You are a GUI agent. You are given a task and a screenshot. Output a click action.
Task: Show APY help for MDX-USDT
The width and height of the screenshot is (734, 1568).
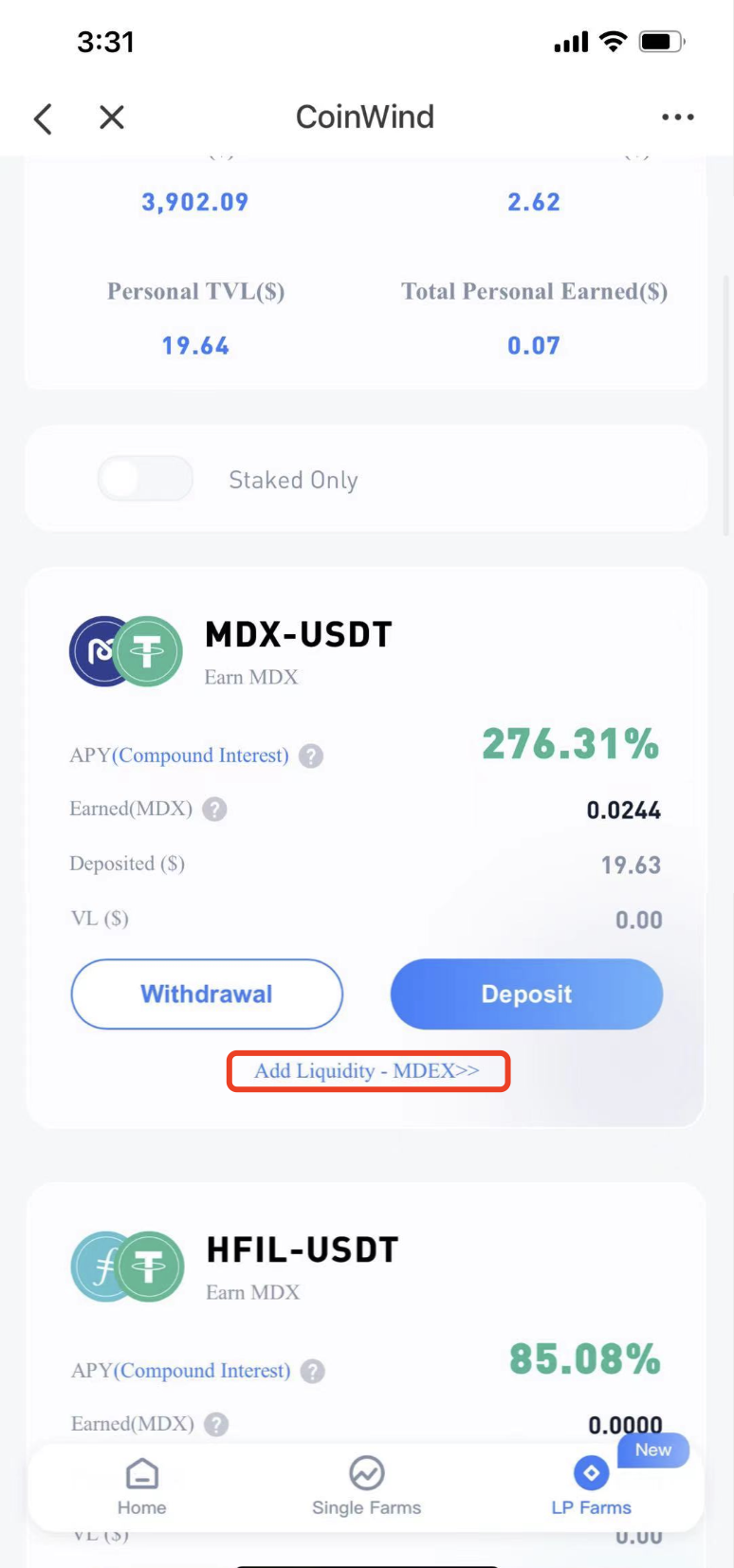point(311,756)
